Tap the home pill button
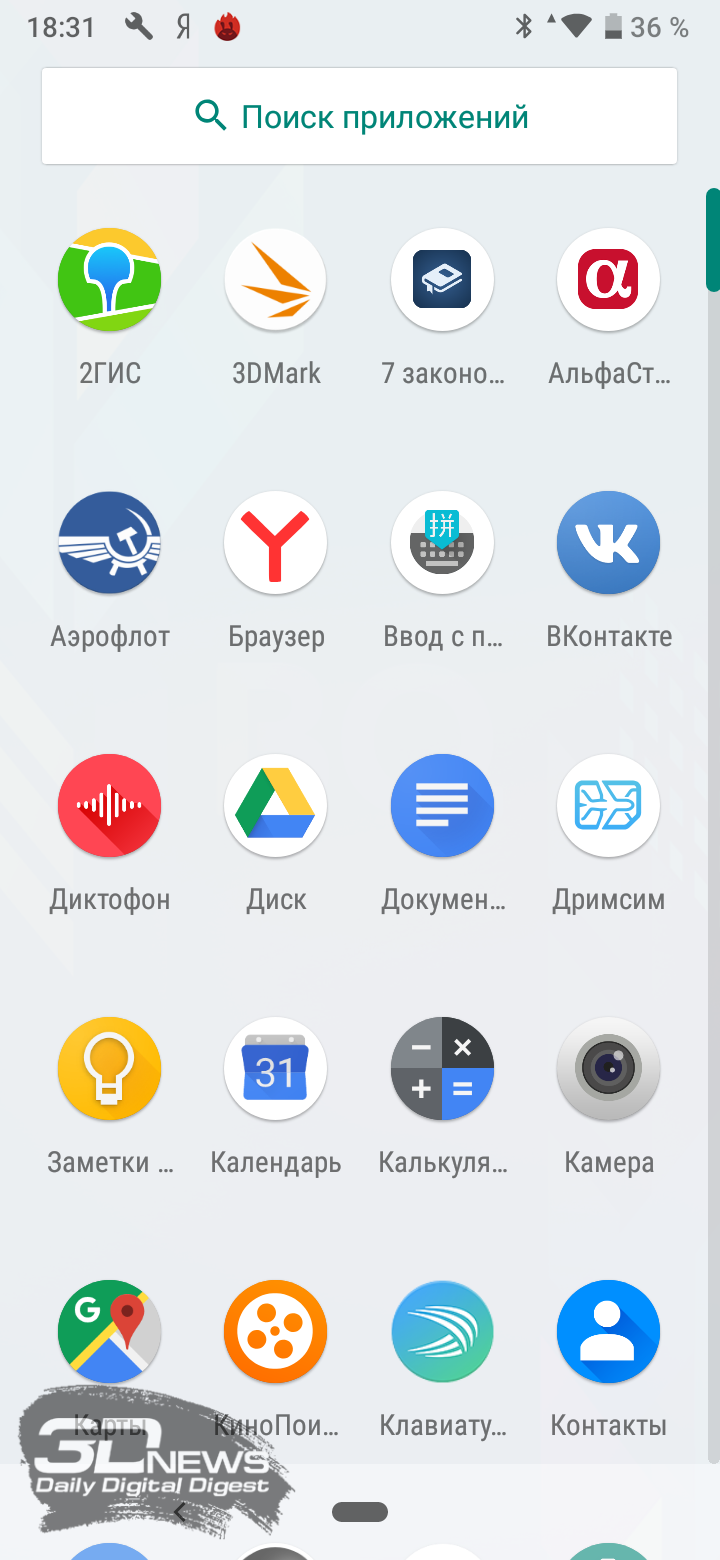 (360, 1512)
